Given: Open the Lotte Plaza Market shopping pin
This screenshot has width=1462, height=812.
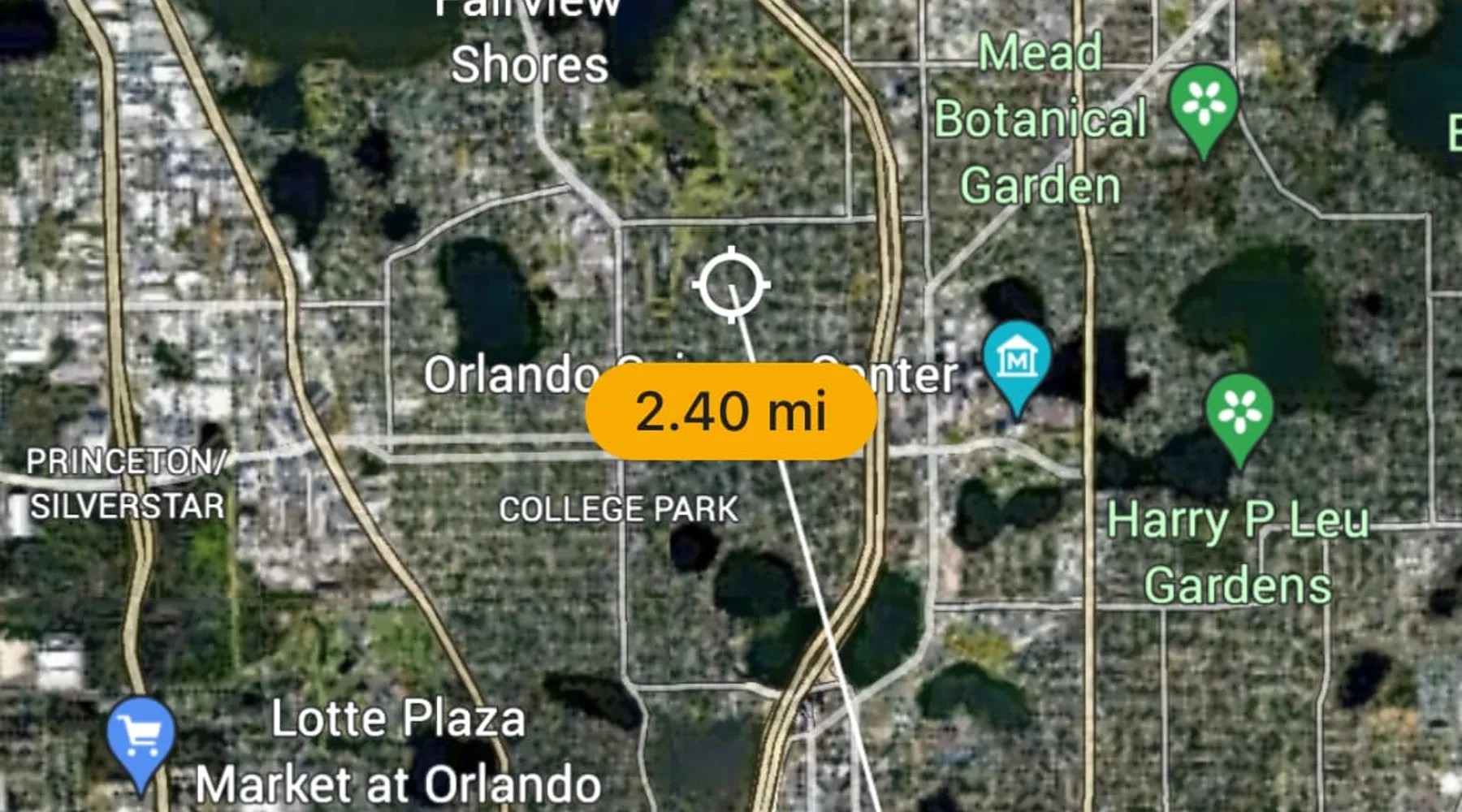Looking at the screenshot, I should coord(141,736).
